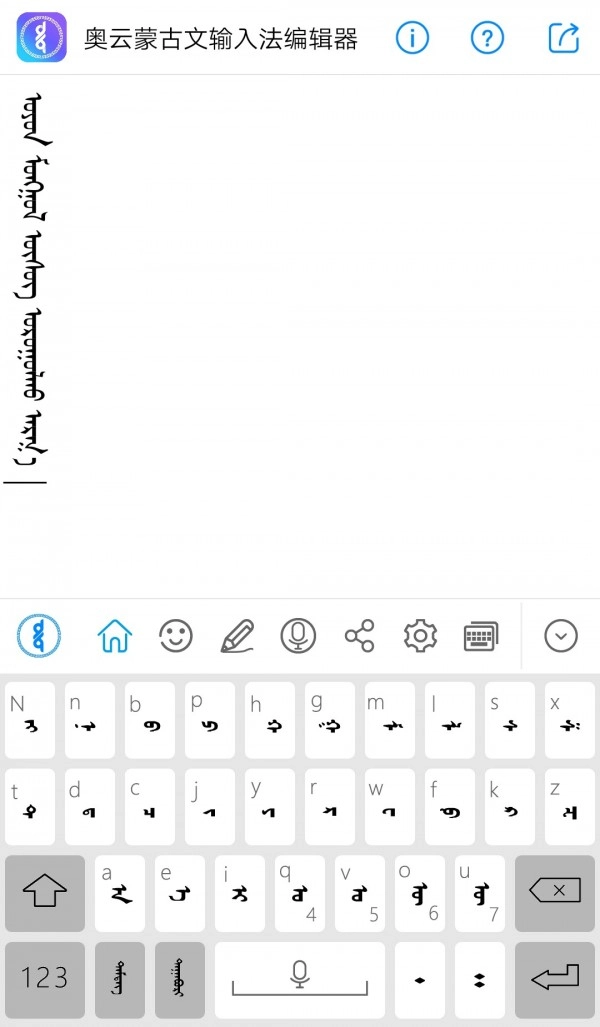Switch keyboard layout with the keyboard icon
Screen dimensions: 600x1027
[481, 635]
